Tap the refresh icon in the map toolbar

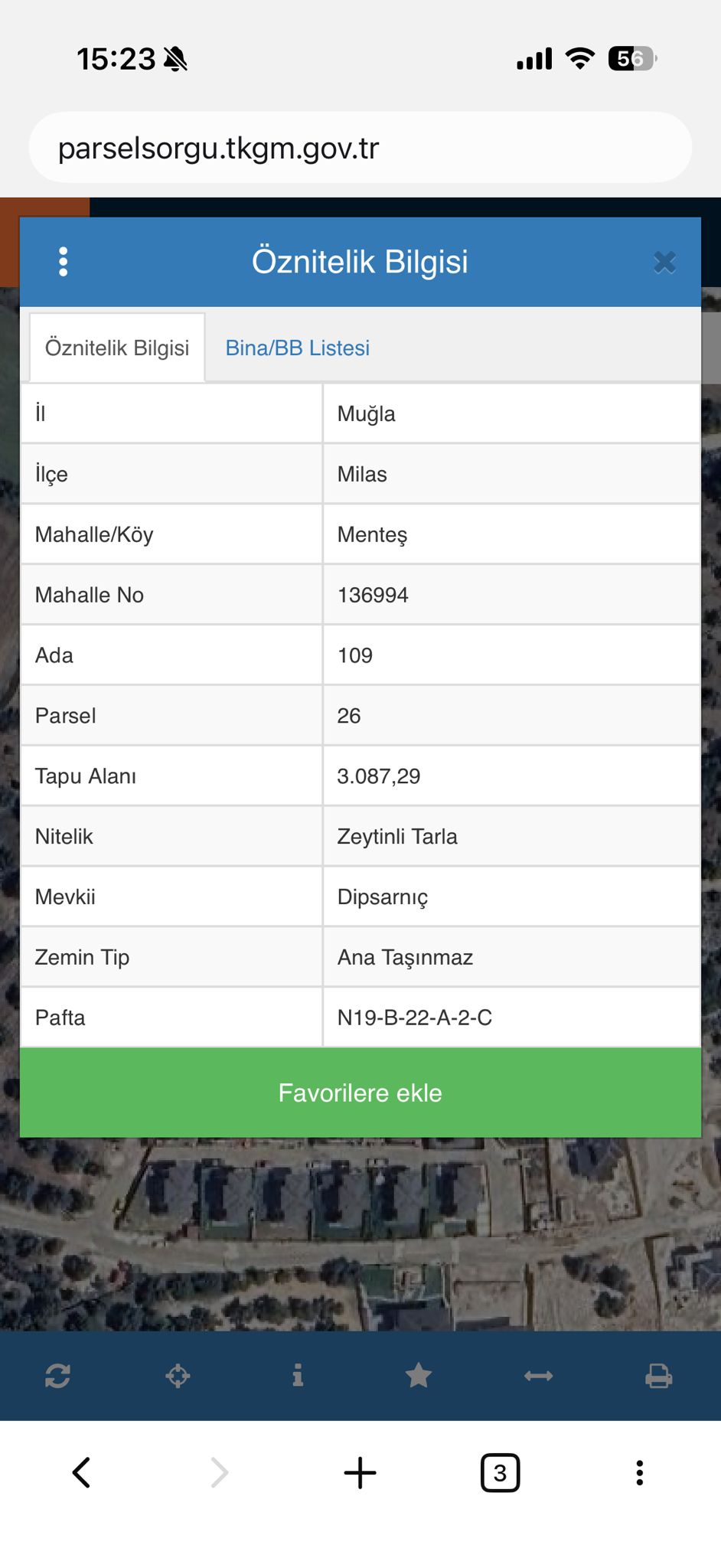(58, 1376)
